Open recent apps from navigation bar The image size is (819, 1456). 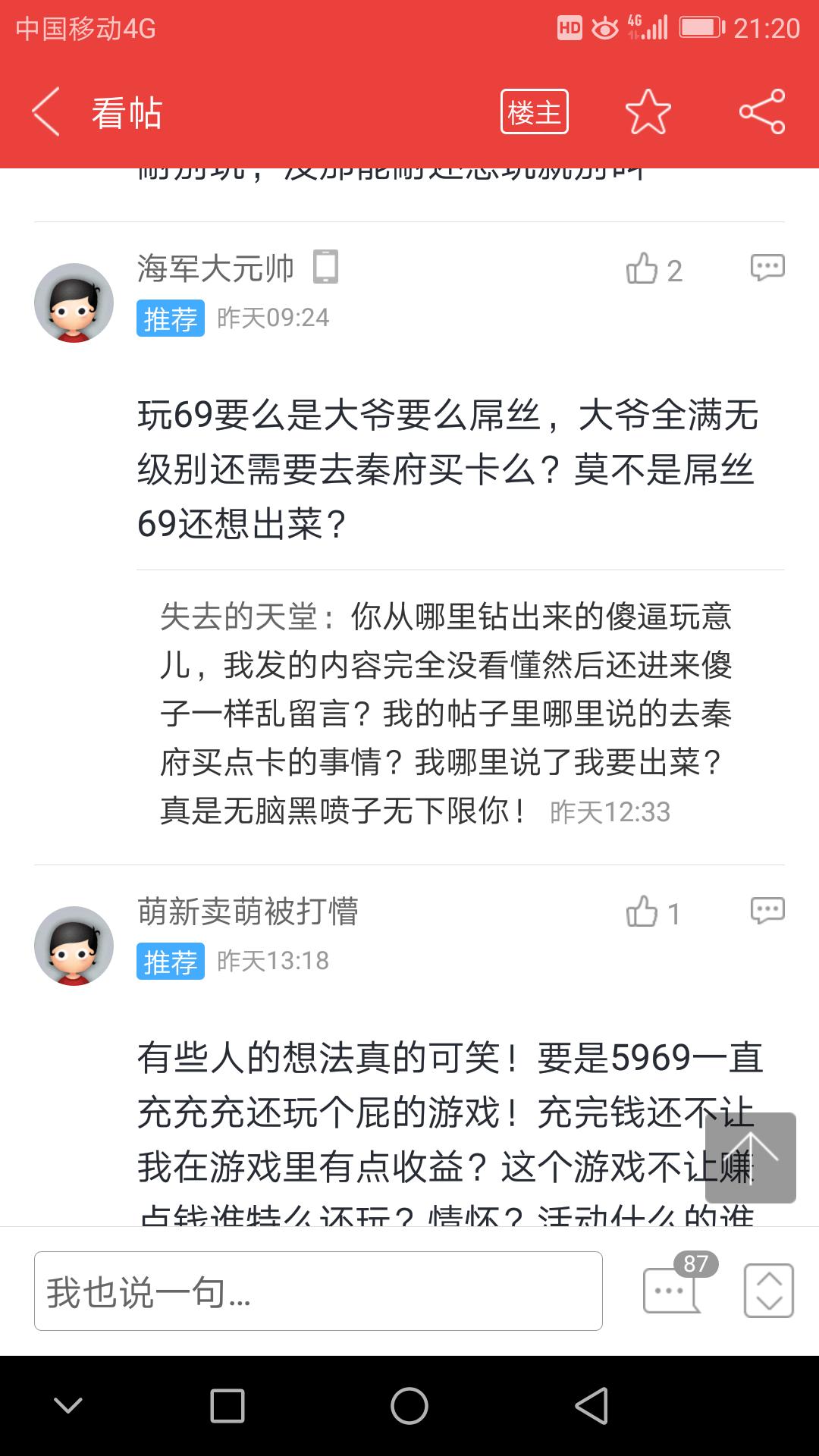click(x=227, y=1406)
